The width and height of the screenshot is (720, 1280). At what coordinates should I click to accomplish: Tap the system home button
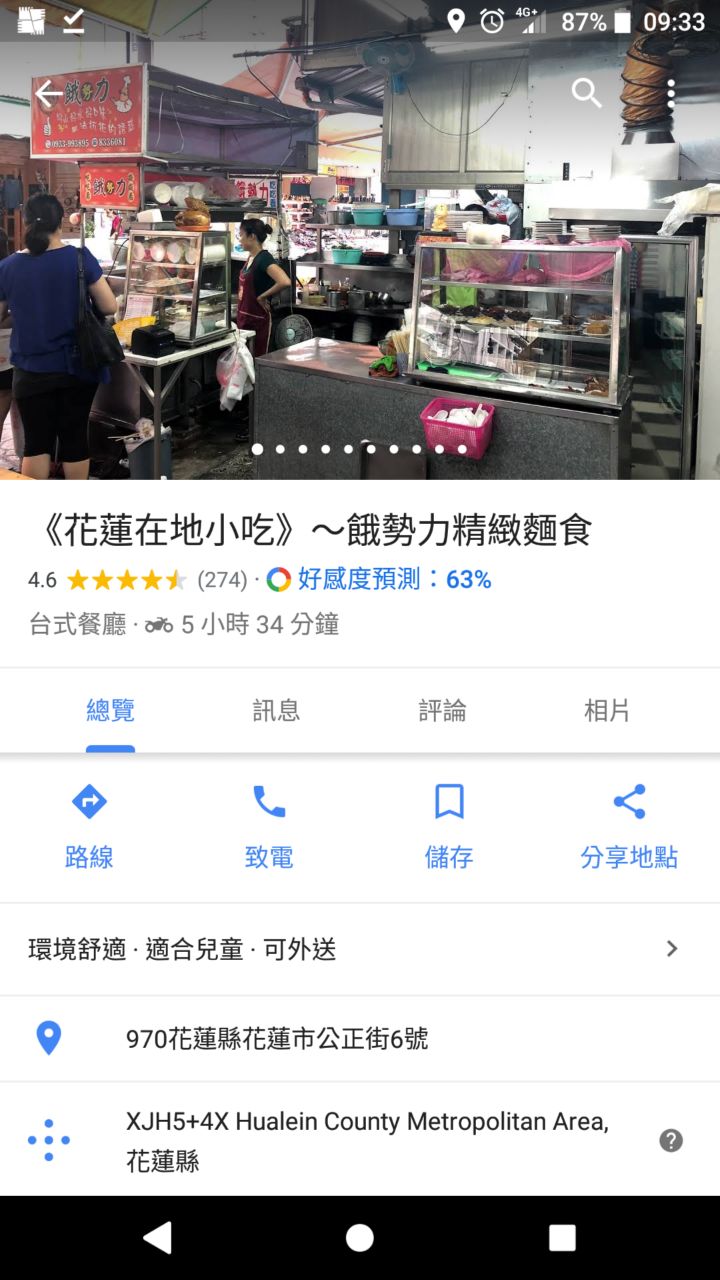click(x=360, y=1238)
